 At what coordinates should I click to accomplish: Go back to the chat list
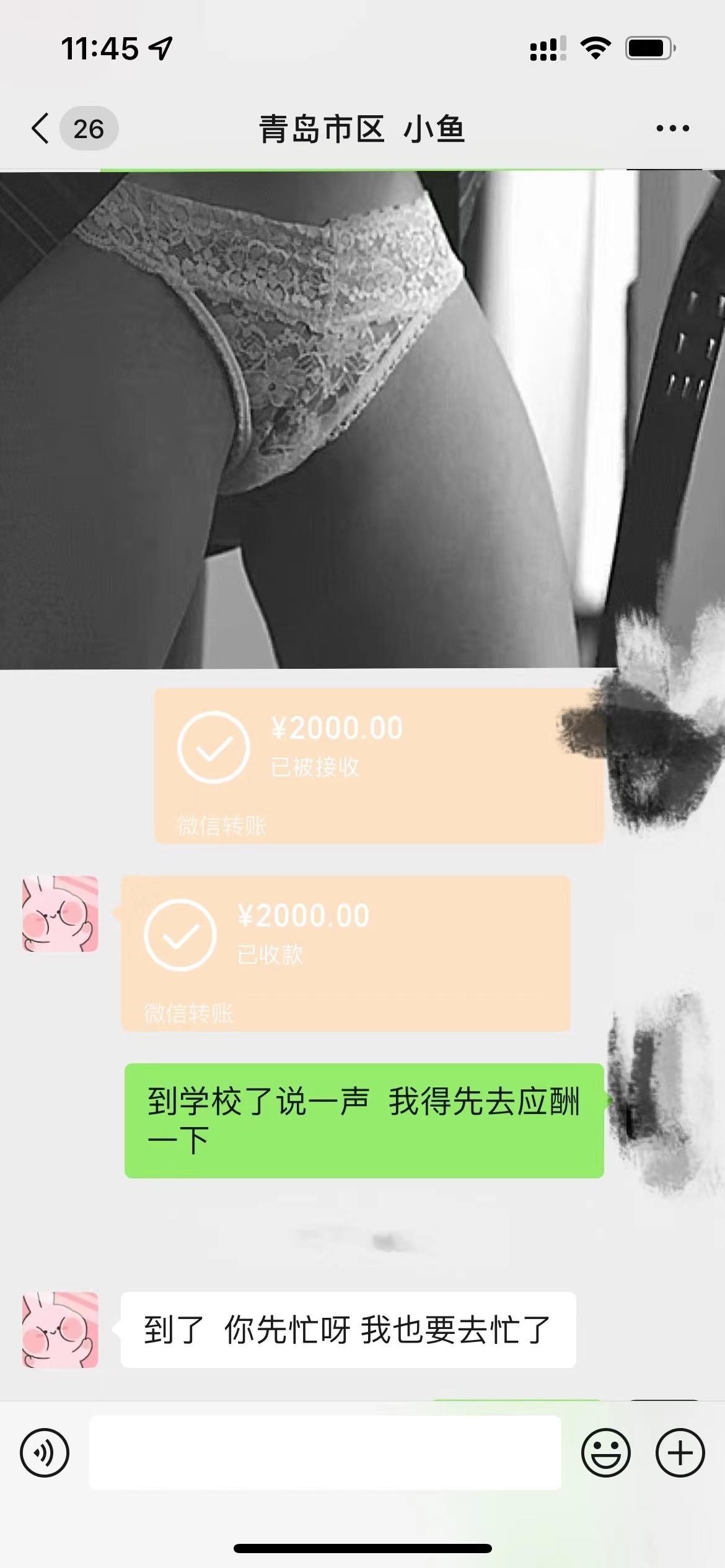41,129
